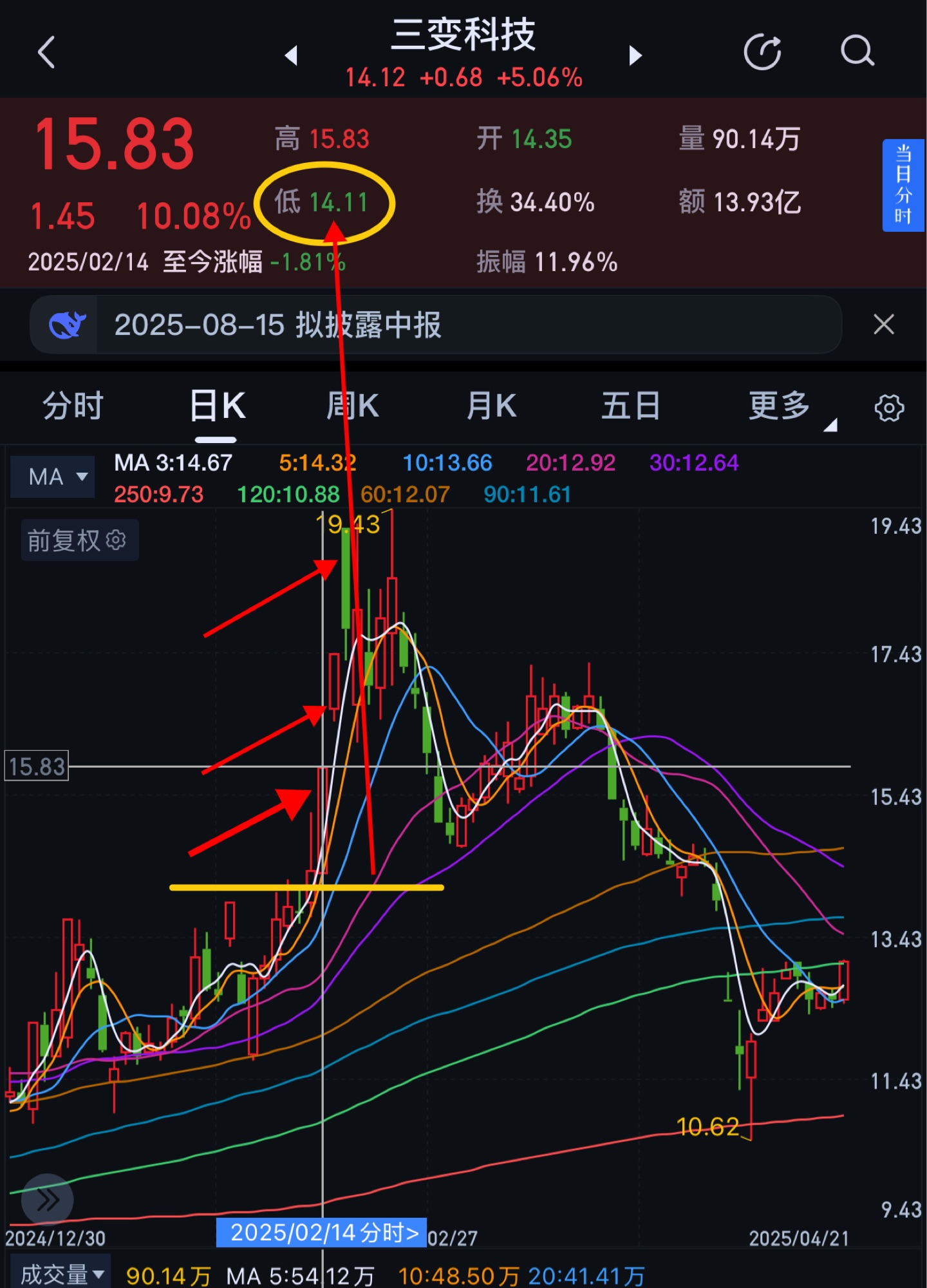Refresh the stock quote data
The height and width of the screenshot is (1288, 927).
763,52
